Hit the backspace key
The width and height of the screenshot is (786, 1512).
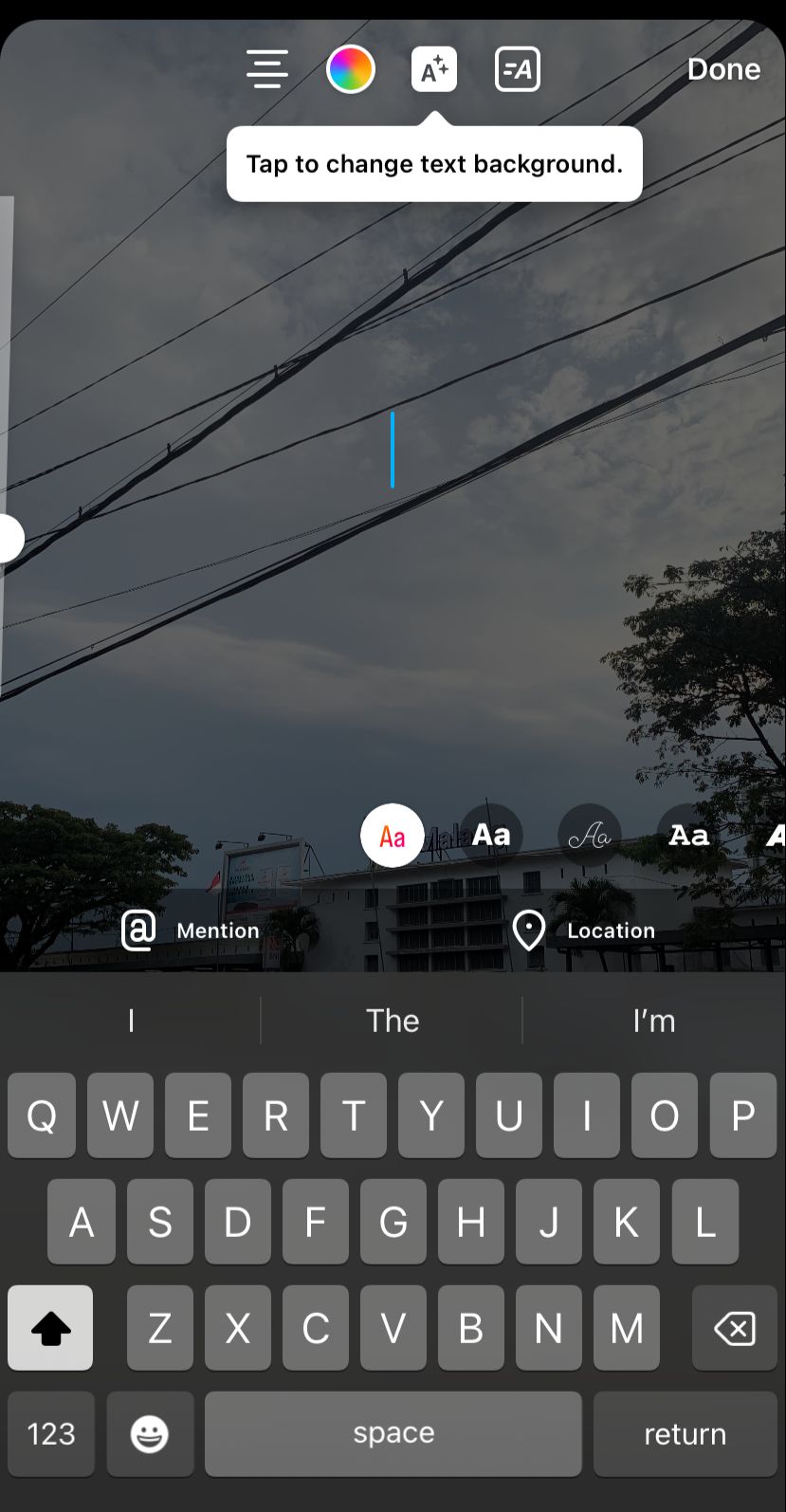tap(734, 1328)
